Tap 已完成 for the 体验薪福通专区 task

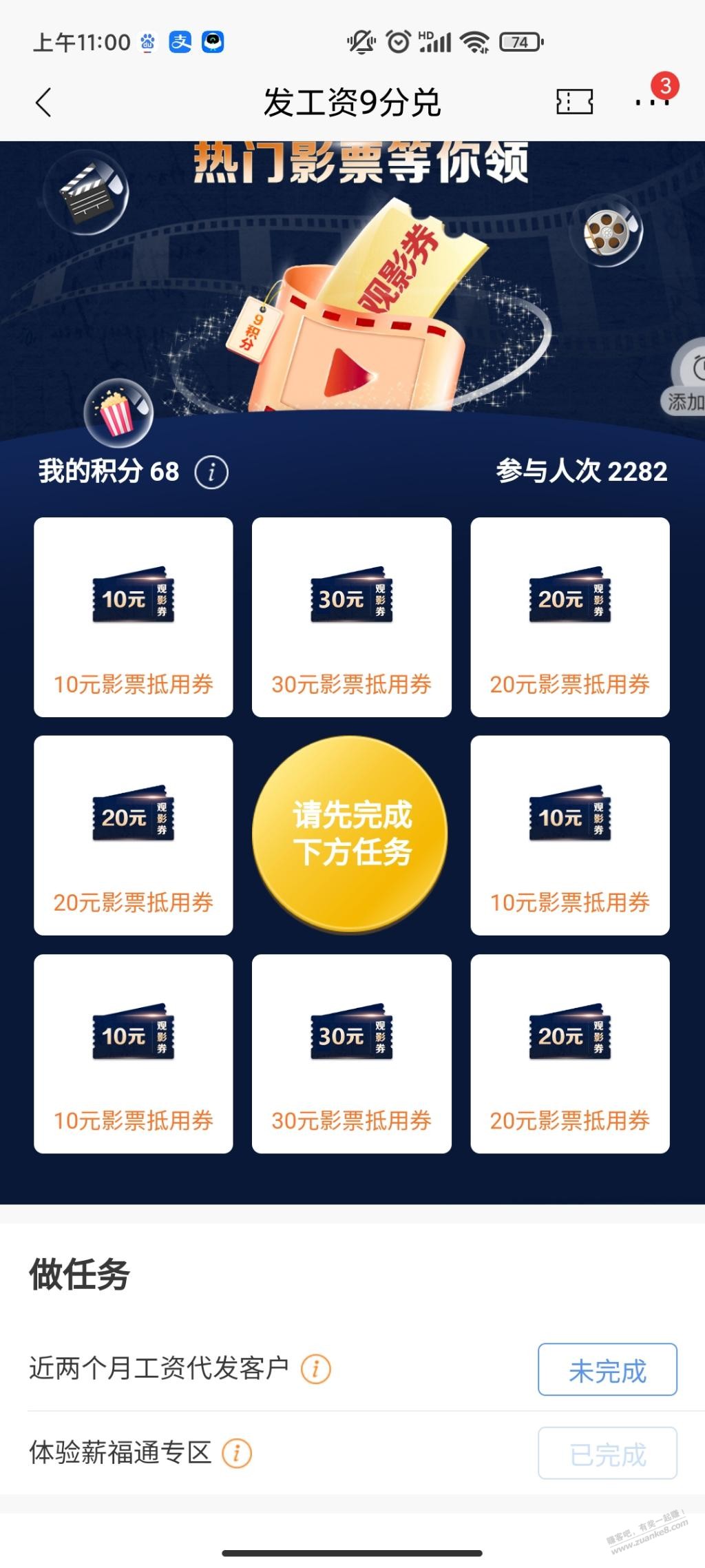tap(607, 1454)
